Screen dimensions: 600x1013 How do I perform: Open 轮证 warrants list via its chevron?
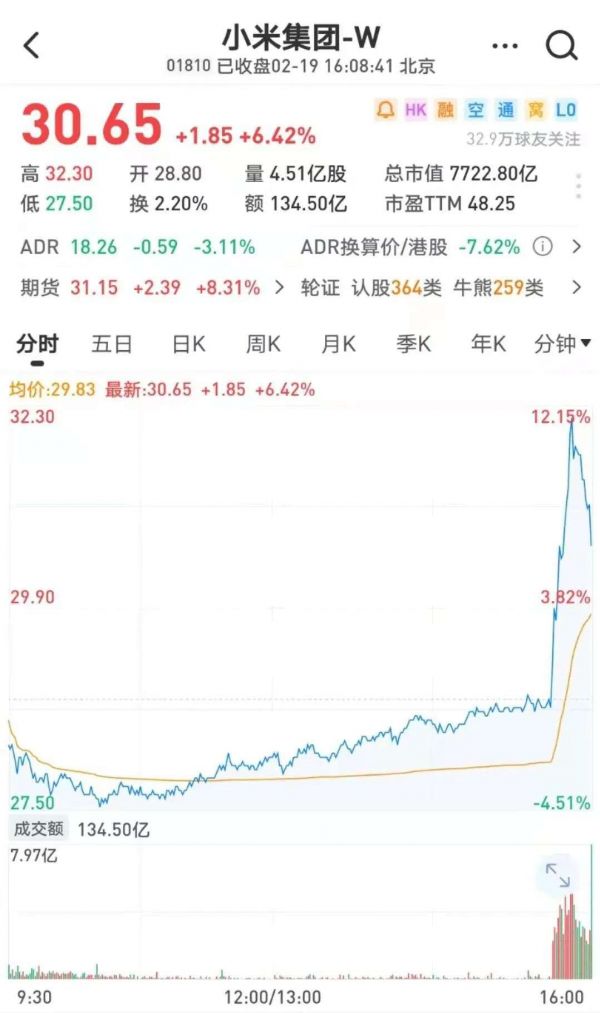point(576,288)
